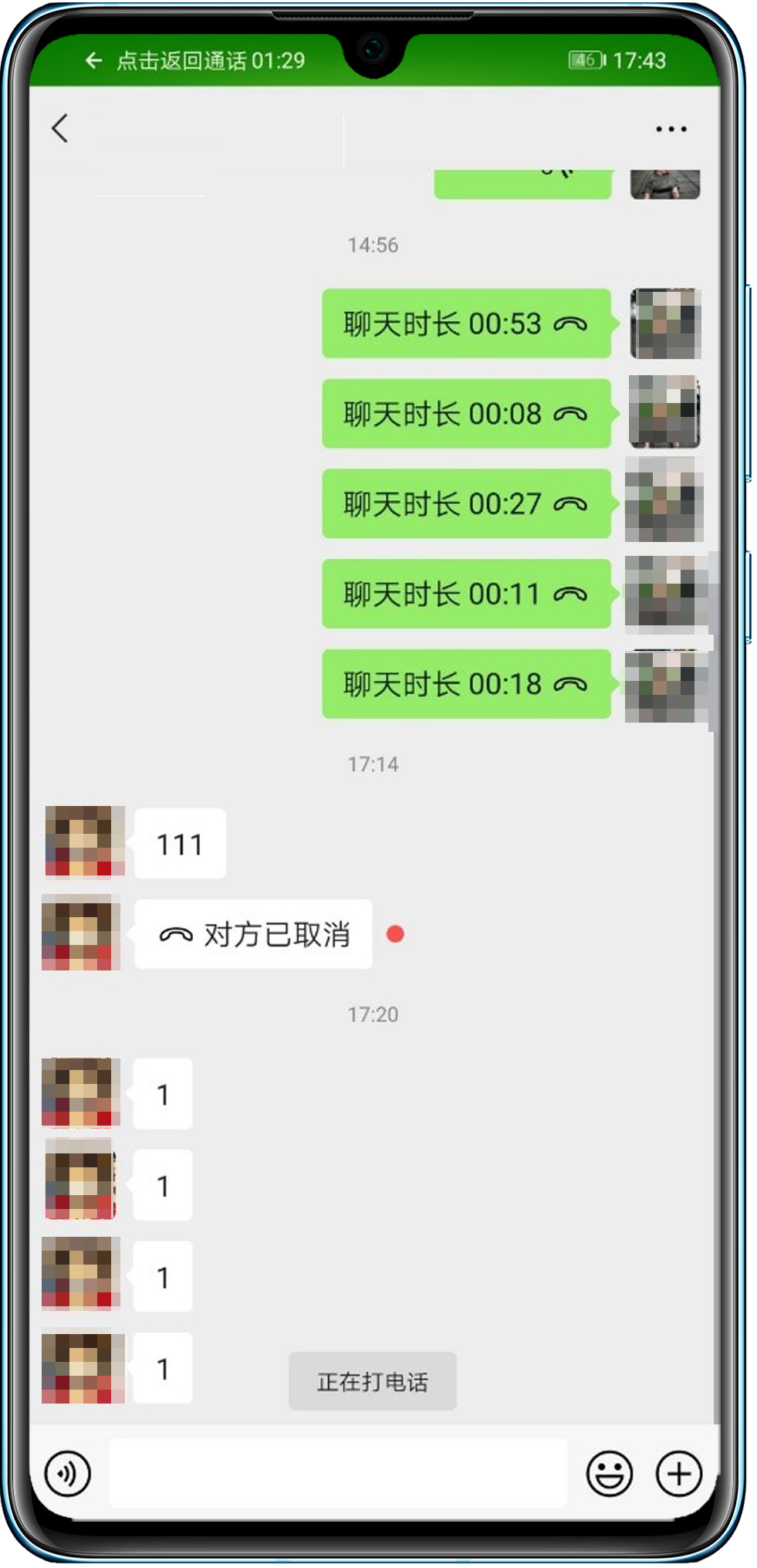Screen dimensions: 757x1568
Task: Call back from the 对方已取消 bubble
Action: [x=253, y=934]
